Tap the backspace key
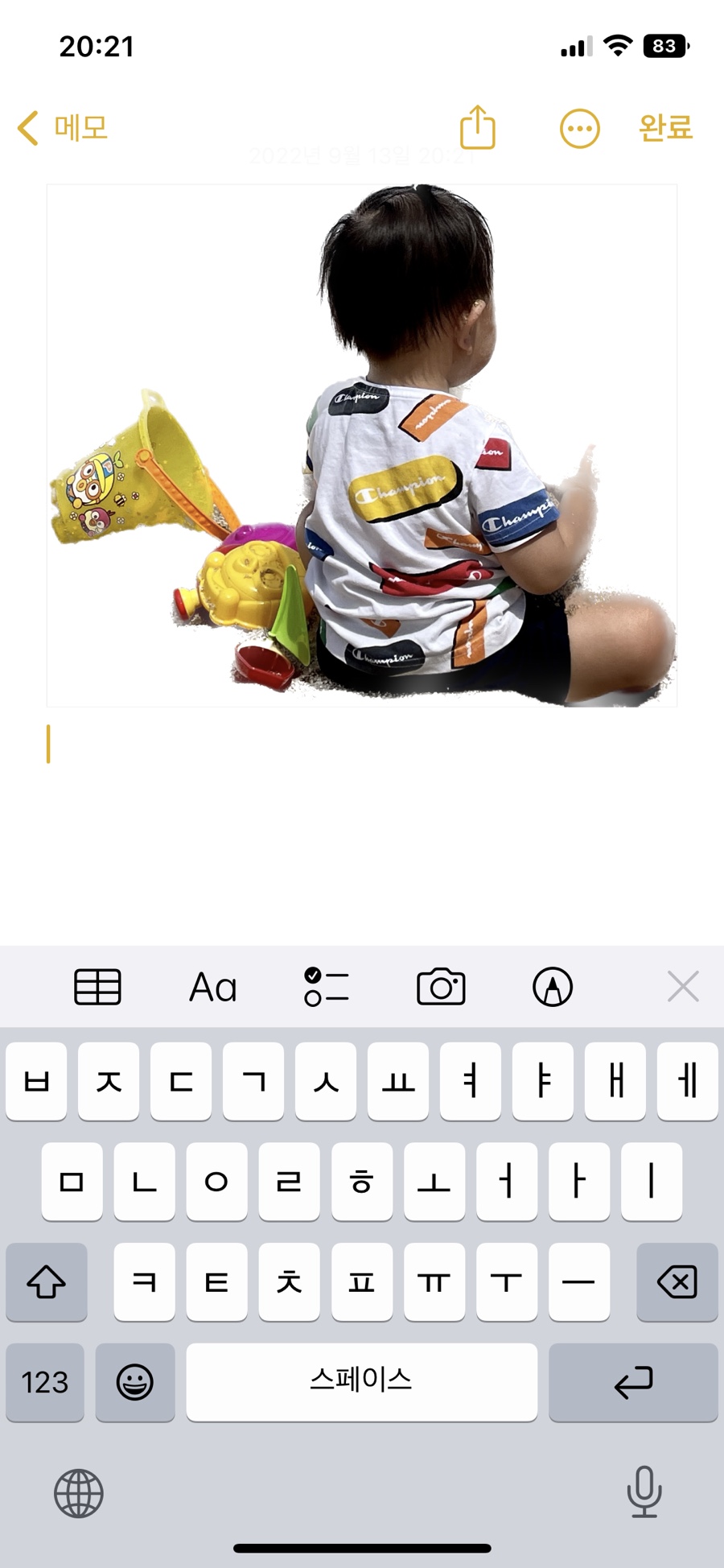The width and height of the screenshot is (724, 1568). [677, 1281]
